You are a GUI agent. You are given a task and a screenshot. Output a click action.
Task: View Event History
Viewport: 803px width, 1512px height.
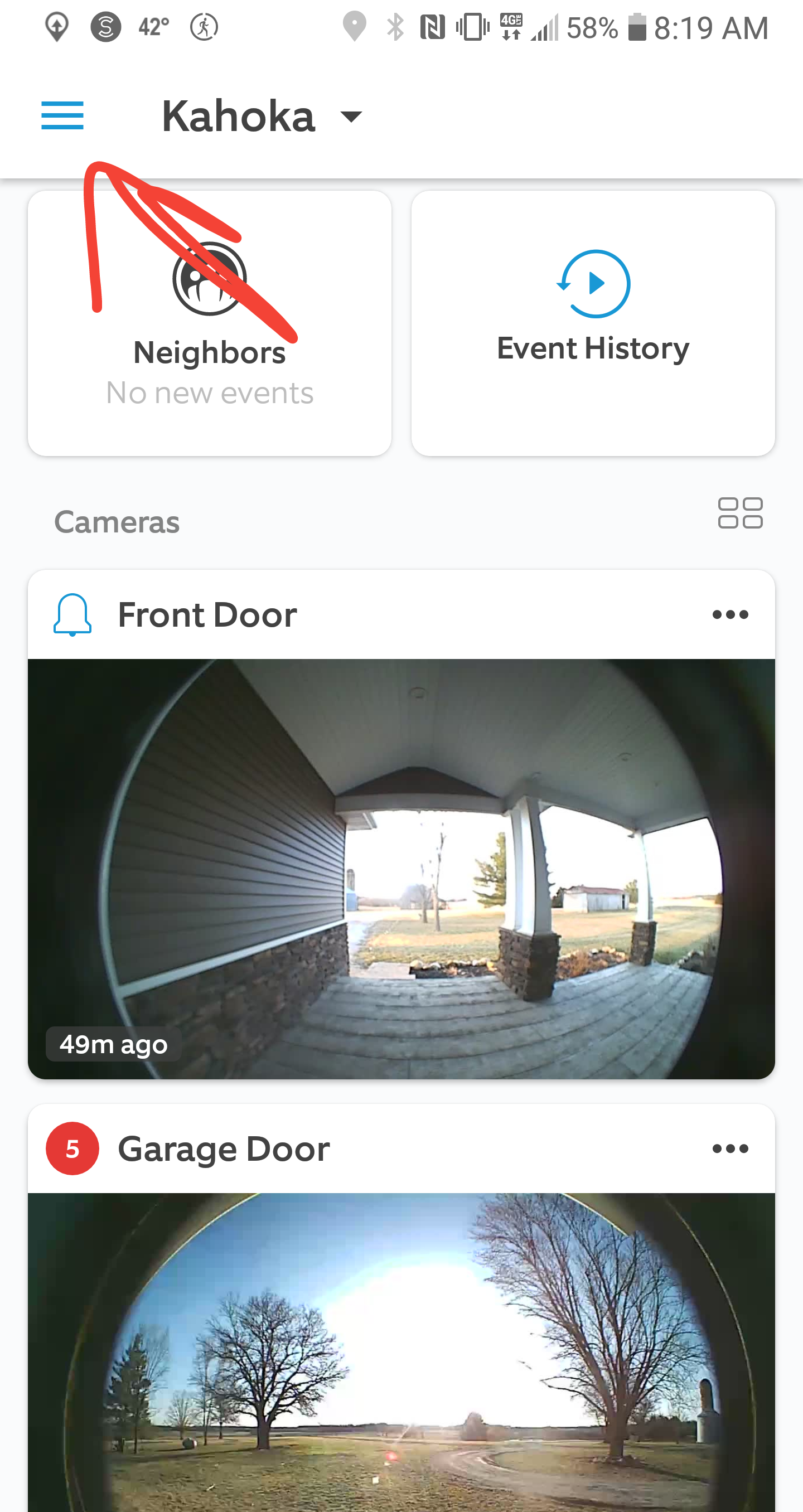click(x=593, y=323)
